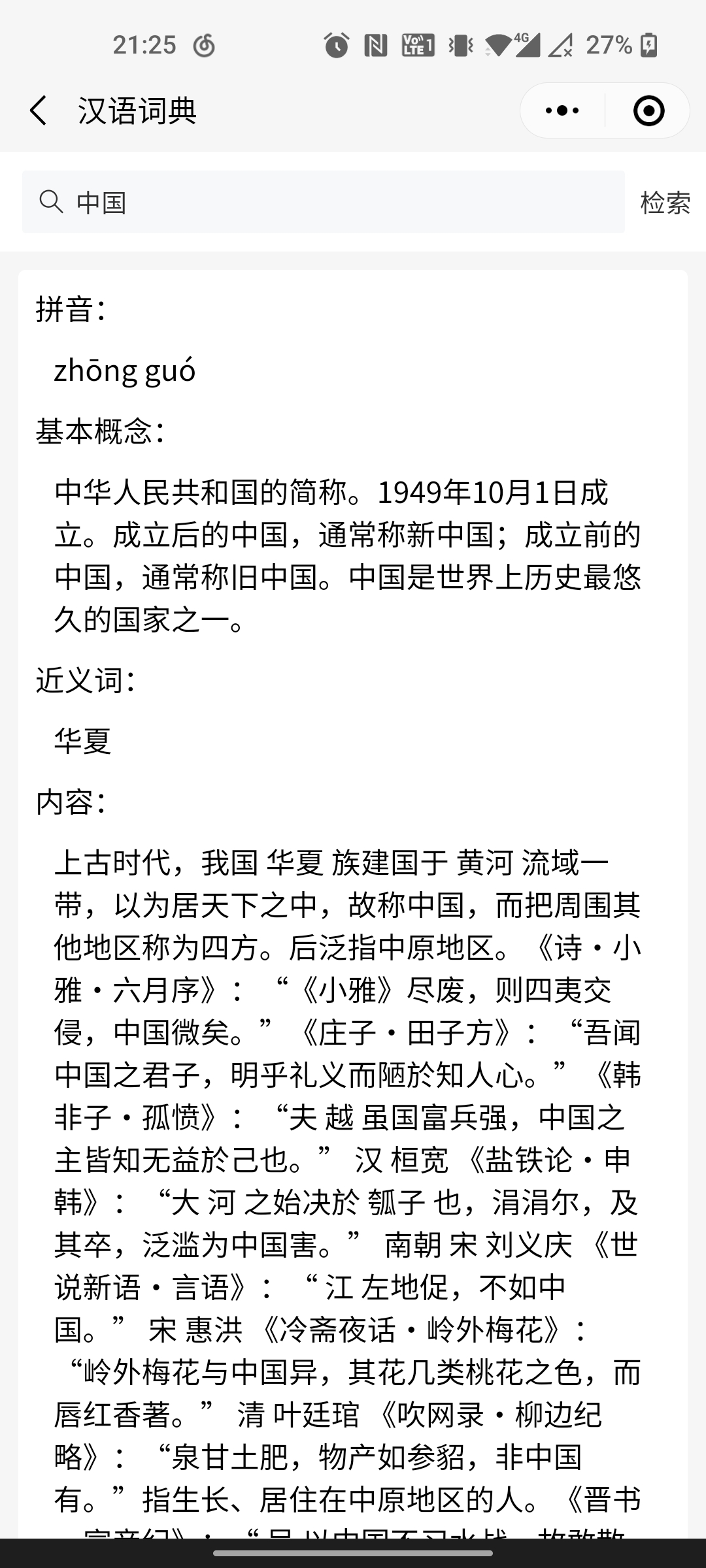Go back using the top-left arrow
Image resolution: width=706 pixels, height=1568 pixels.
39,110
